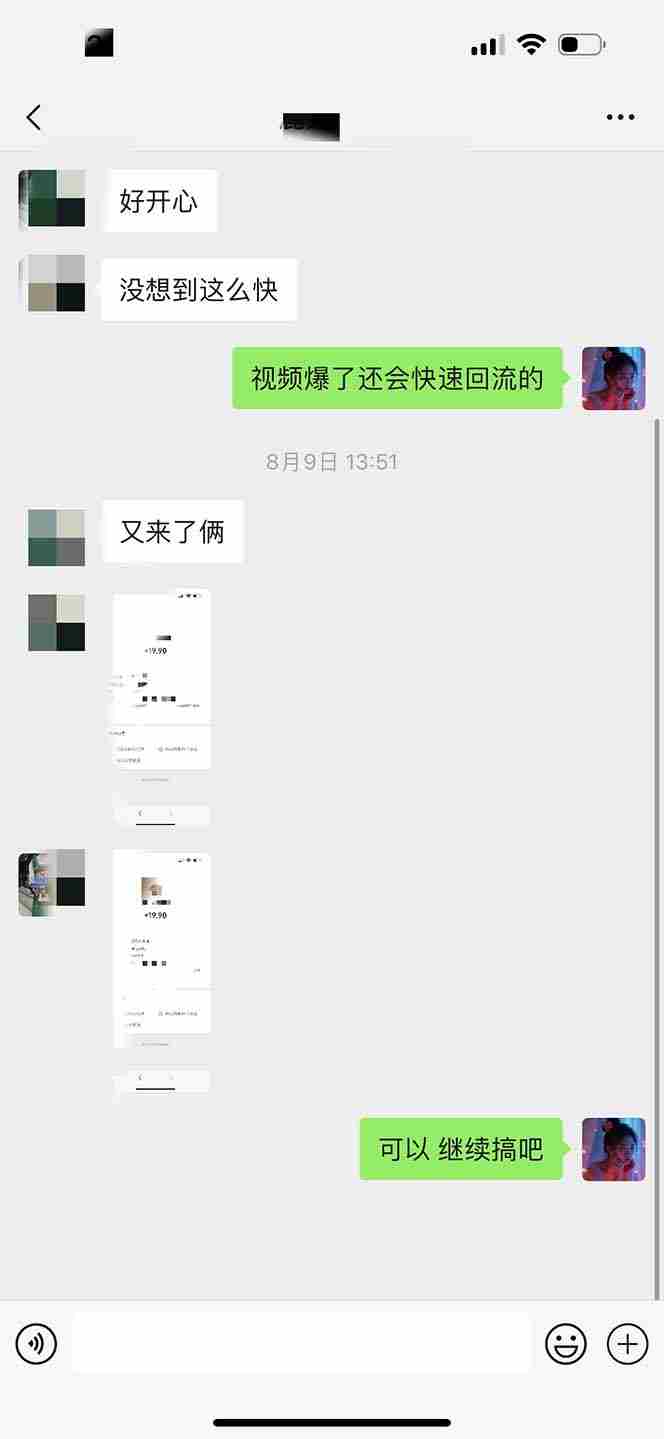Open my avatar beside 视频爆了还会快速回流的
Image resolution: width=664 pixels, height=1439 pixels.
click(x=613, y=378)
